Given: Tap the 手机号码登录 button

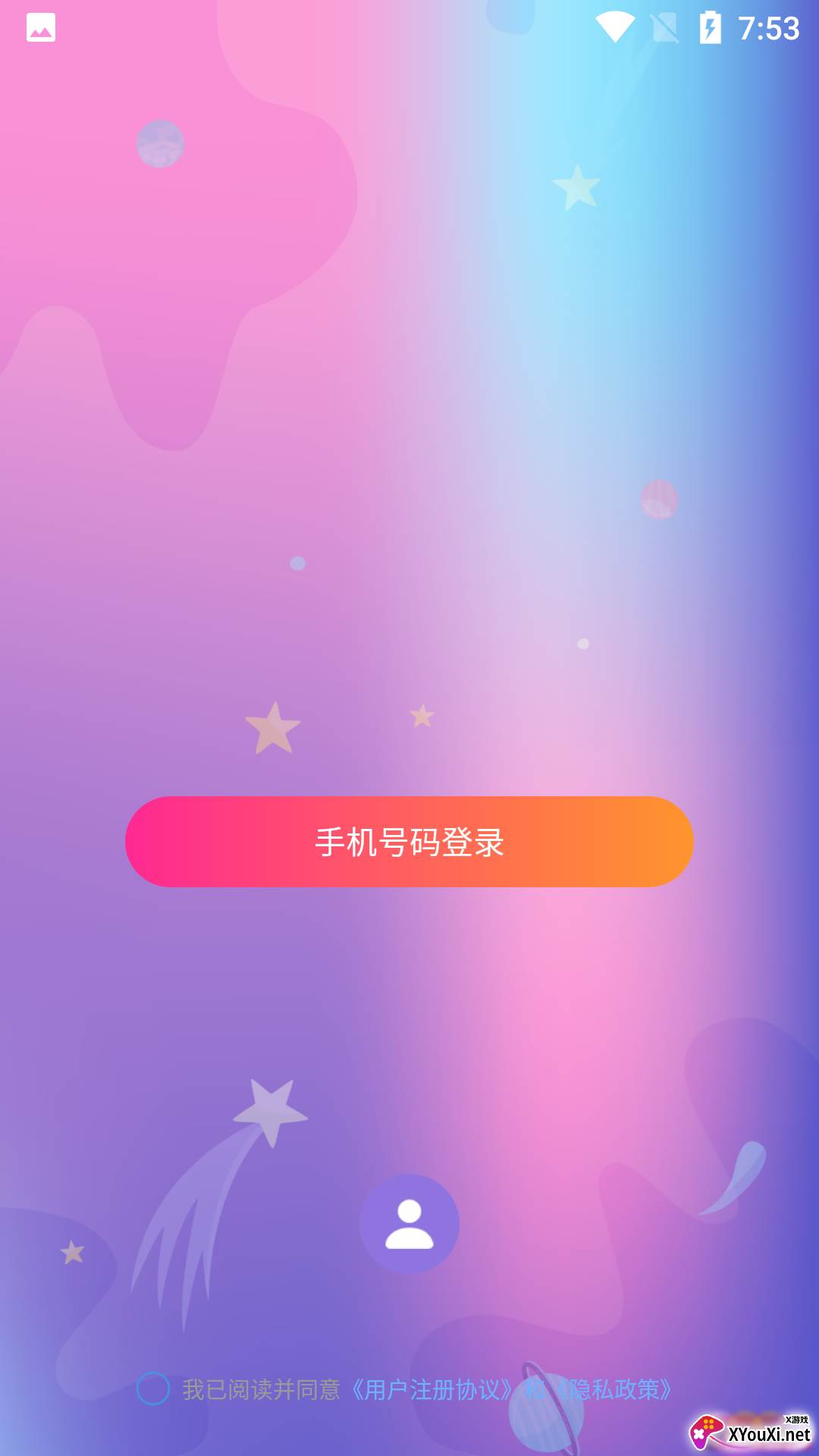Looking at the screenshot, I should 409,842.
